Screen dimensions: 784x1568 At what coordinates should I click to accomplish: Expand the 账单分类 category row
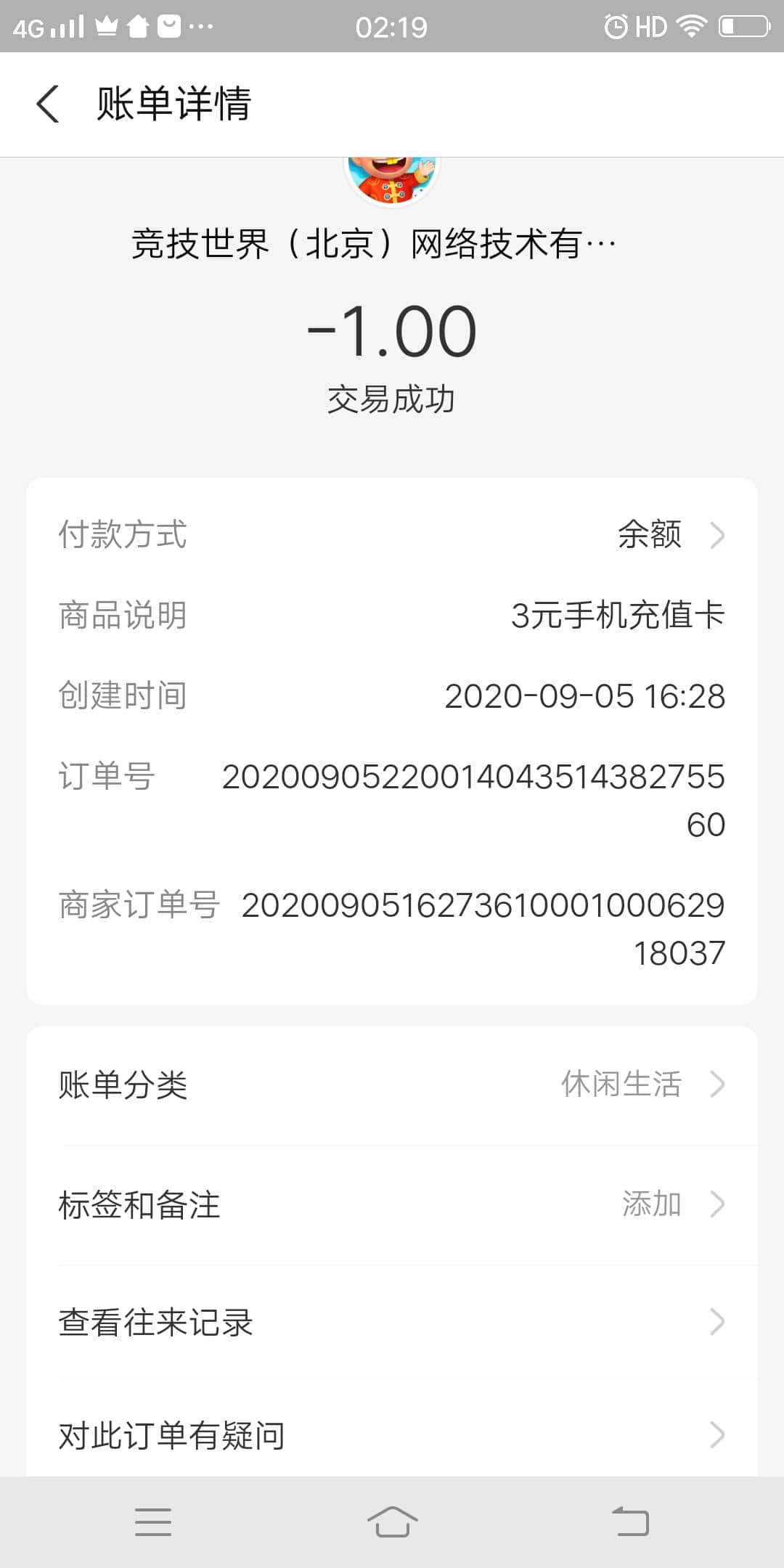tap(717, 1085)
